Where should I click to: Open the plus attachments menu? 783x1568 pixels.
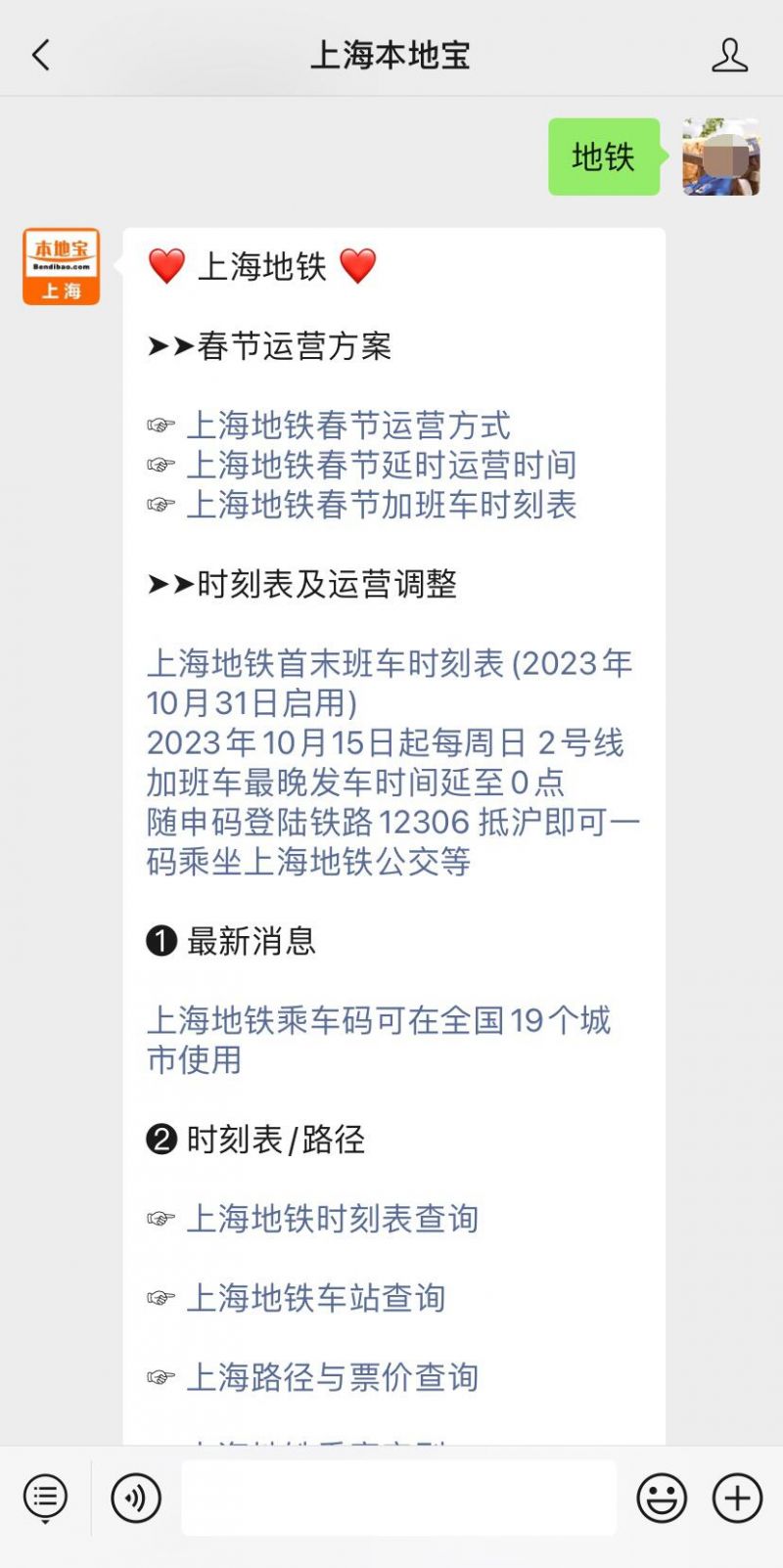click(737, 1498)
